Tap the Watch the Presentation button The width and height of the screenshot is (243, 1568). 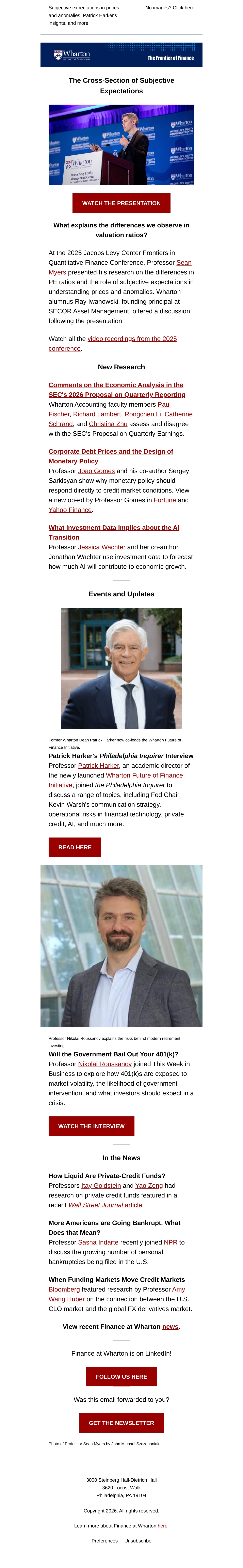(x=122, y=203)
